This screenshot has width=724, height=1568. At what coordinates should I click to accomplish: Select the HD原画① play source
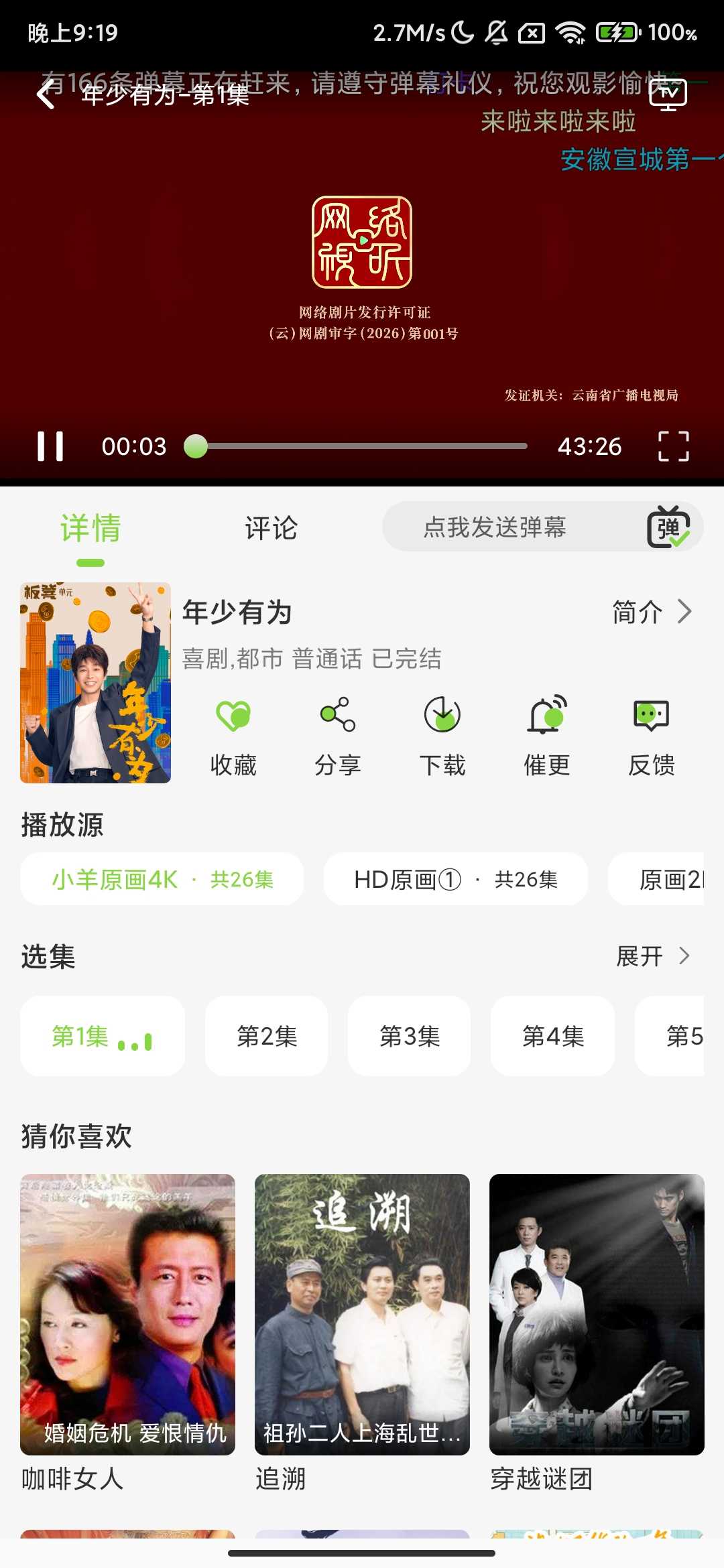point(456,879)
